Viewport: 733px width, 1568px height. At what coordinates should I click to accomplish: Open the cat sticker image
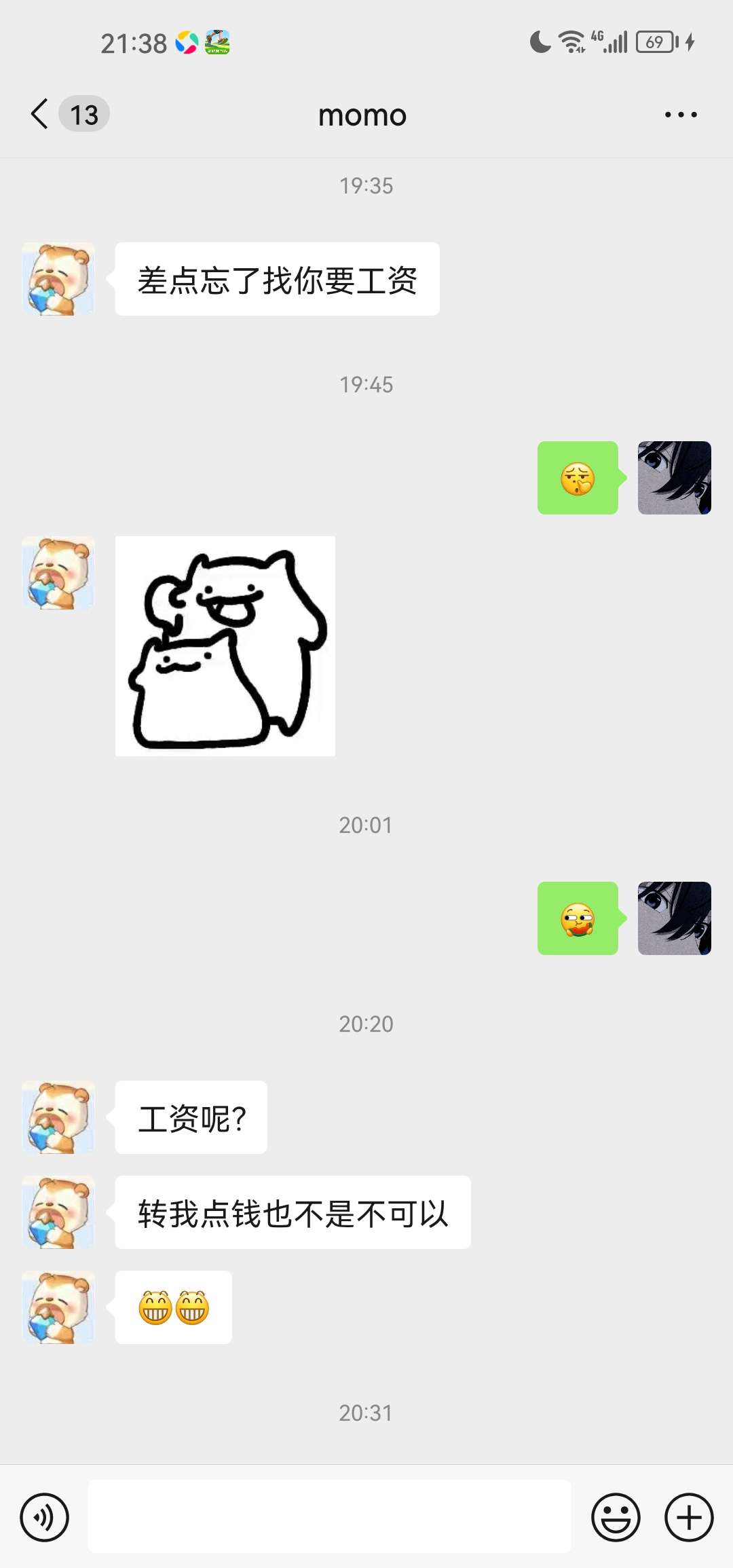tap(225, 646)
